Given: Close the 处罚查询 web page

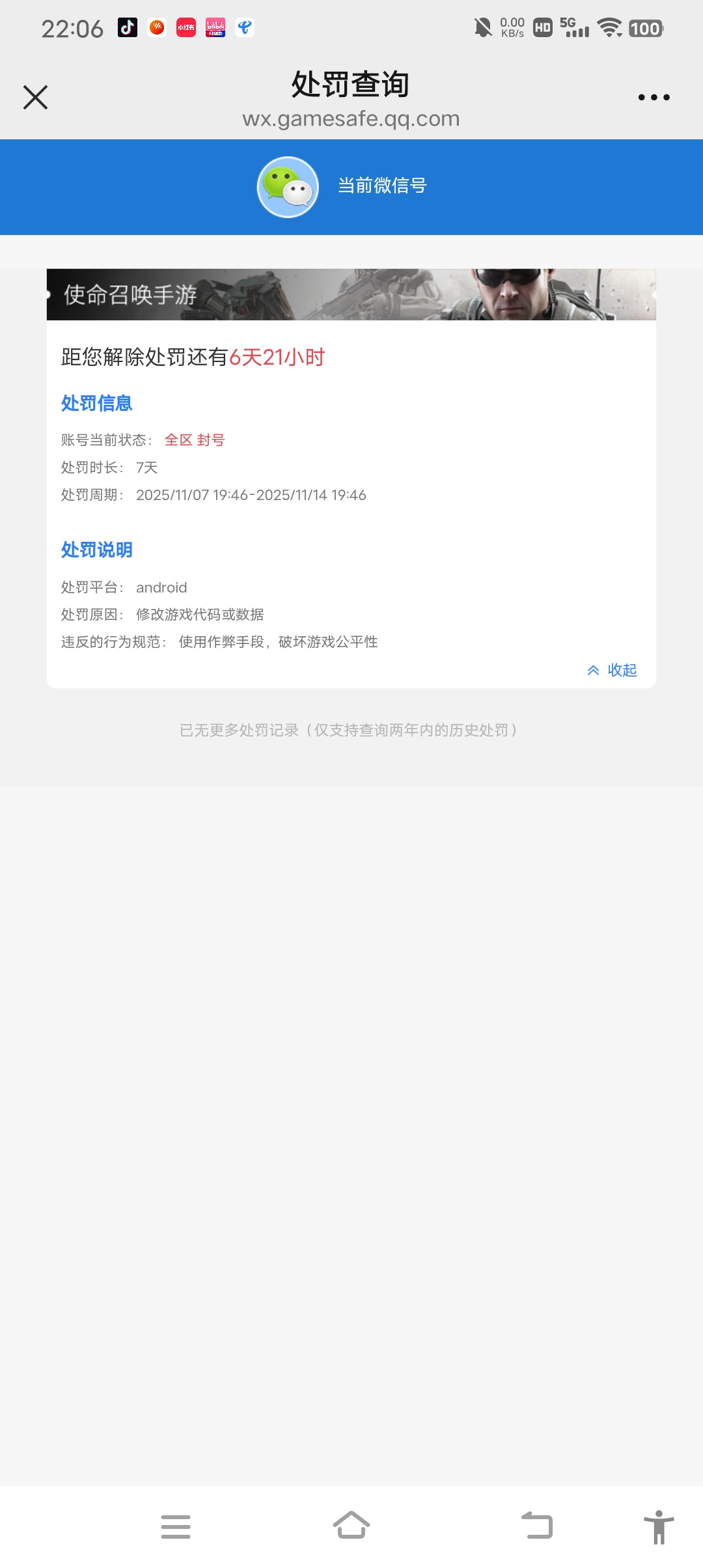Looking at the screenshot, I should point(35,98).
